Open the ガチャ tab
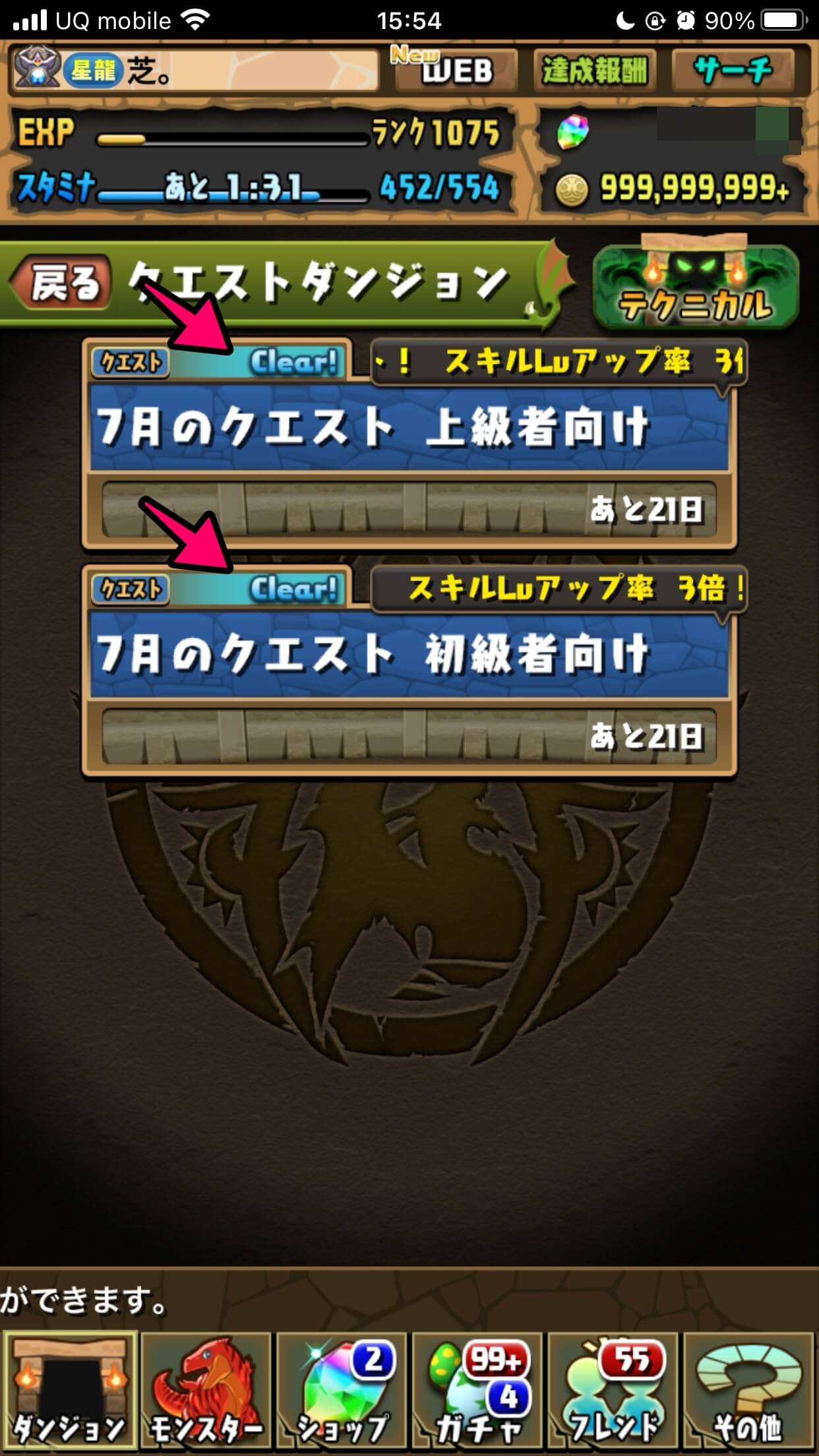 point(477,1391)
